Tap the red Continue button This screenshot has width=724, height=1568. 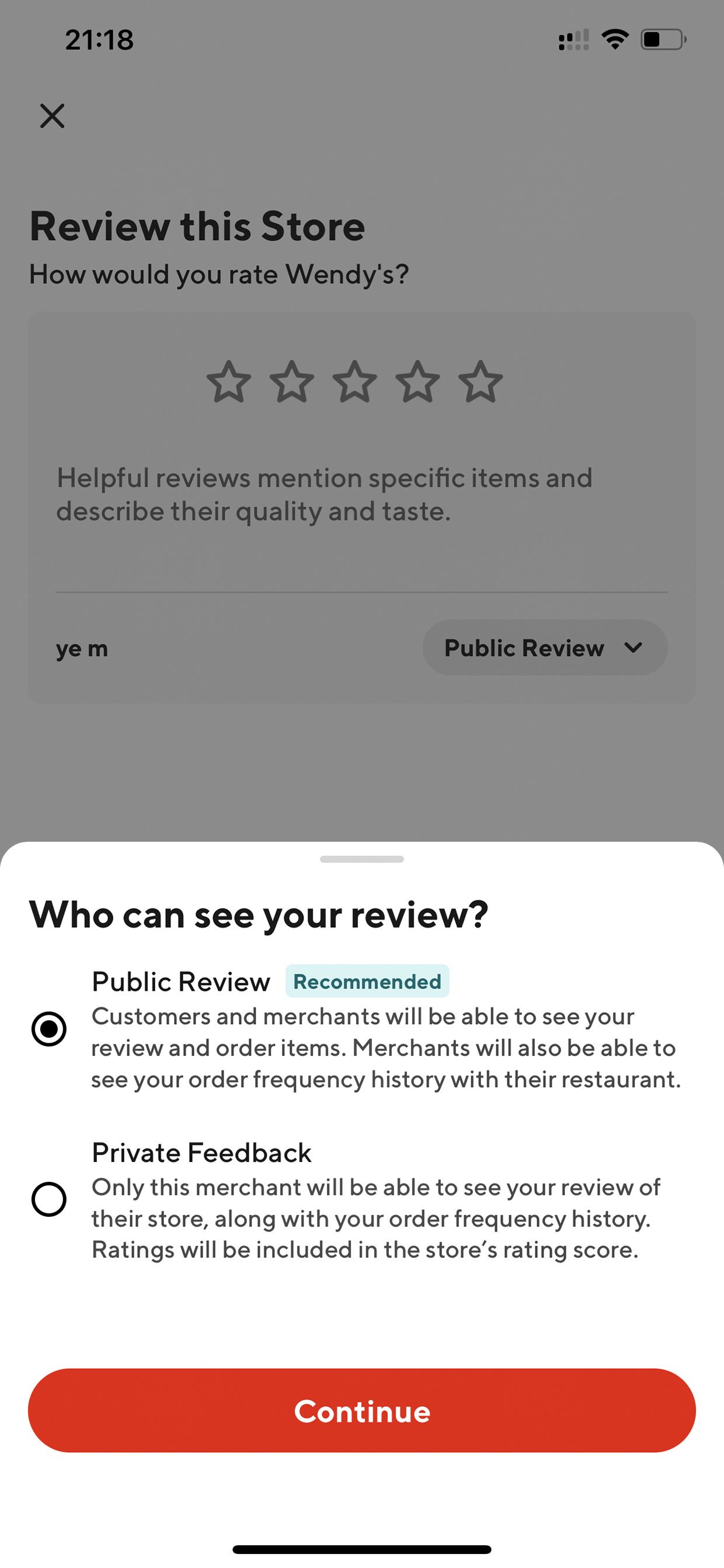point(362,1410)
